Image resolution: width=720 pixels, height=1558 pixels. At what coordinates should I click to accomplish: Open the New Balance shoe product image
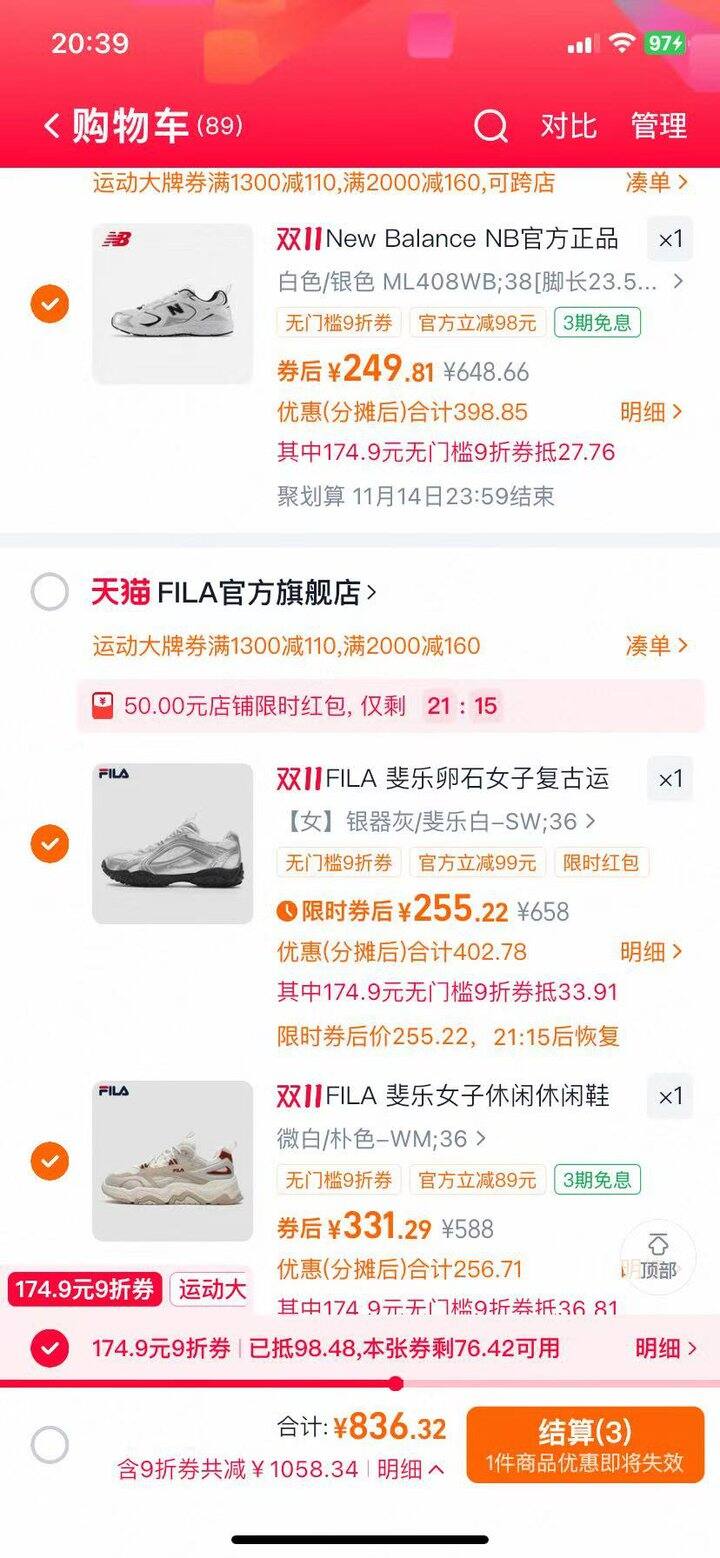click(x=172, y=303)
